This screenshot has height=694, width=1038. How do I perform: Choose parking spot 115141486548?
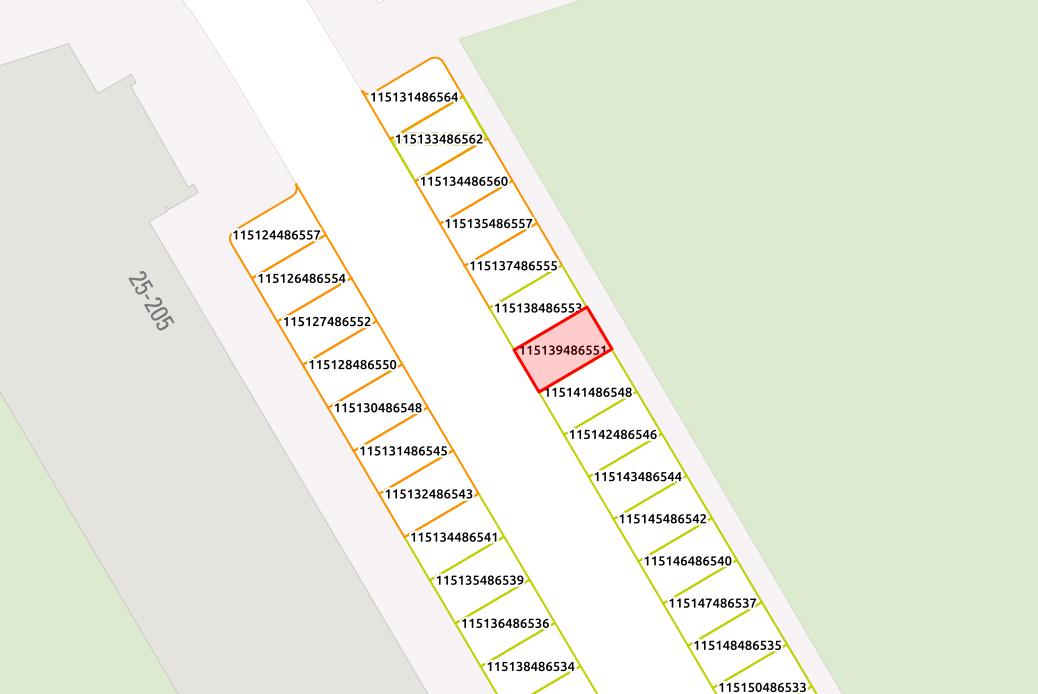588,392
